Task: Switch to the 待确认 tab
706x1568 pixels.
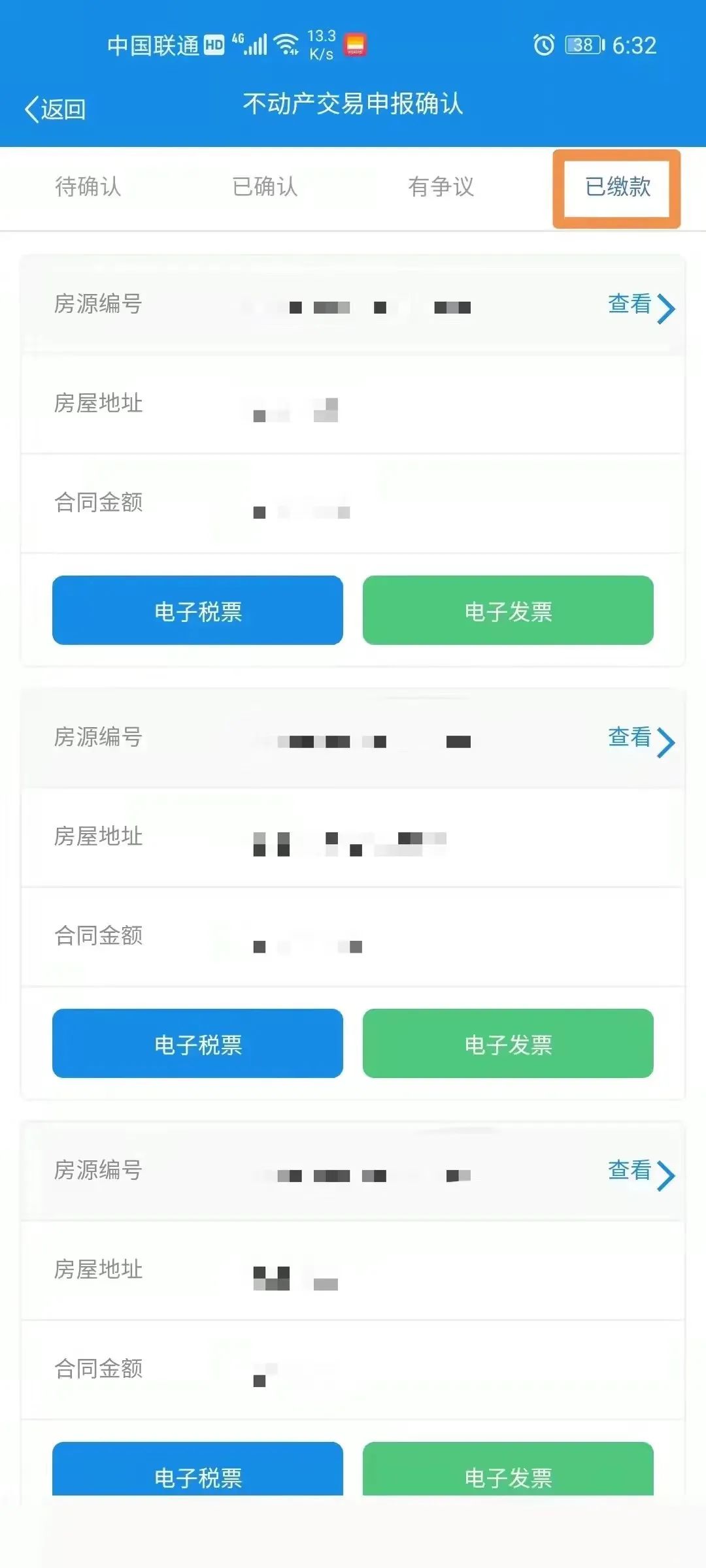Action: pos(88,187)
